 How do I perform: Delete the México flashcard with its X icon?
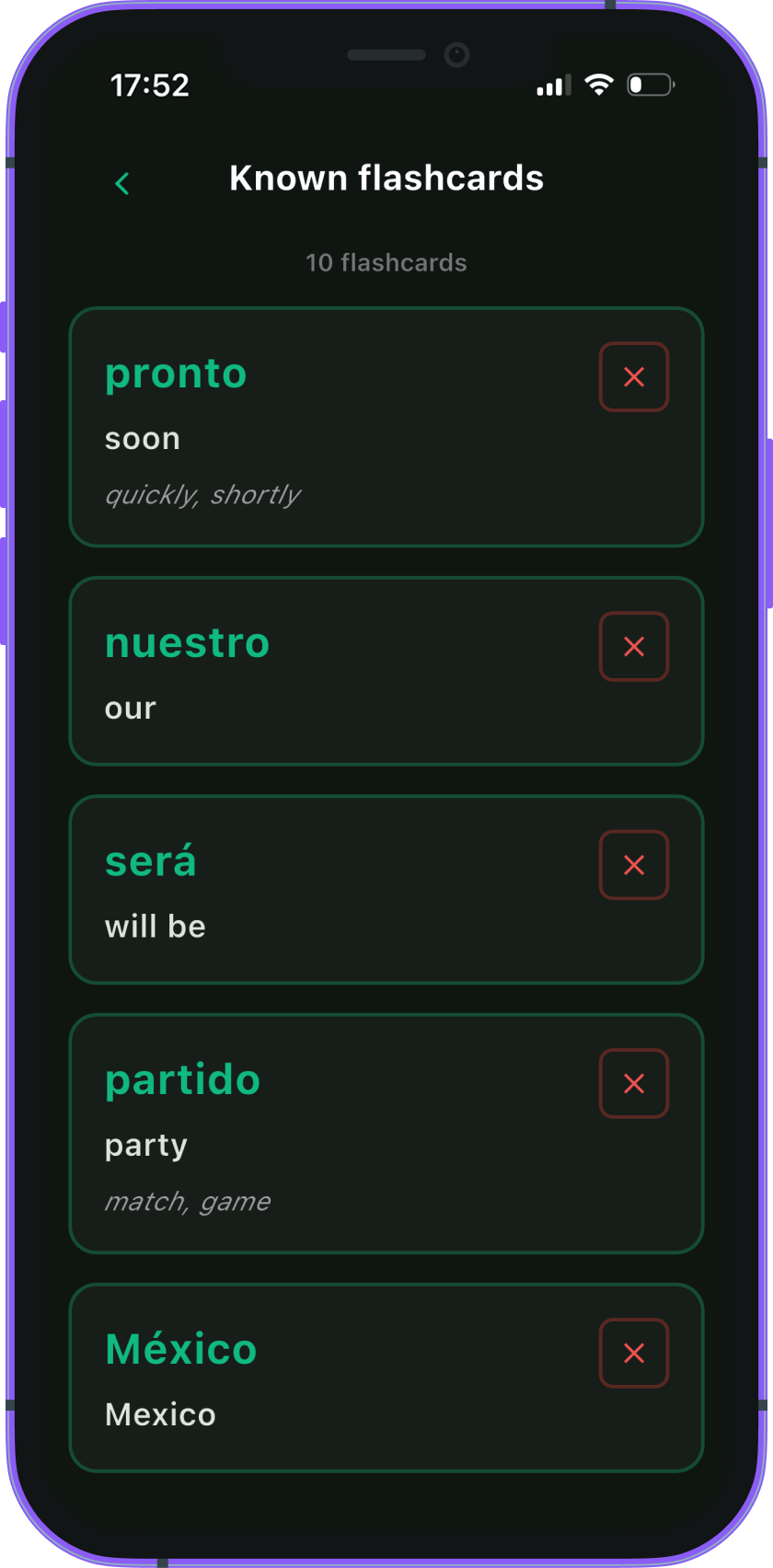click(634, 1353)
